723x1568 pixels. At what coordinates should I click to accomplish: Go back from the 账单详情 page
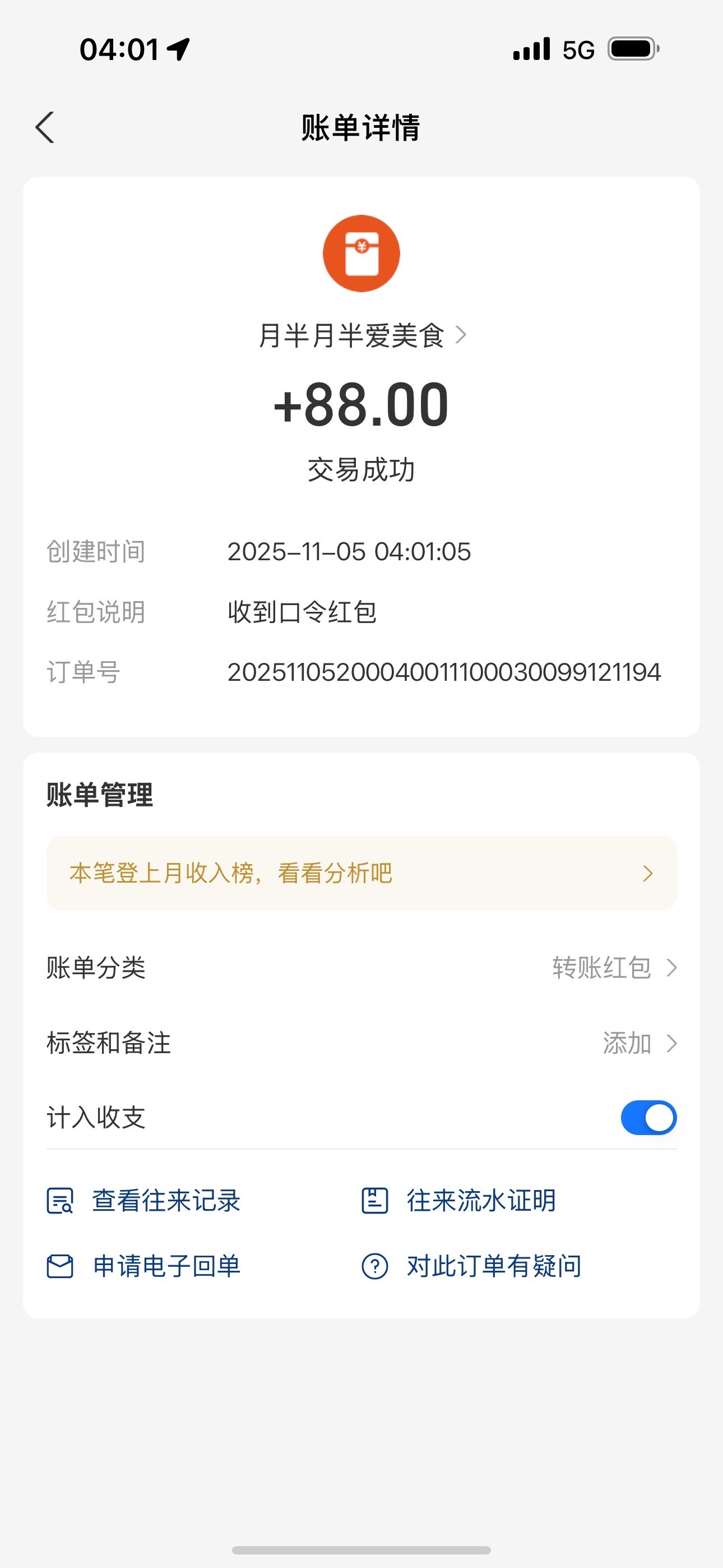45,128
